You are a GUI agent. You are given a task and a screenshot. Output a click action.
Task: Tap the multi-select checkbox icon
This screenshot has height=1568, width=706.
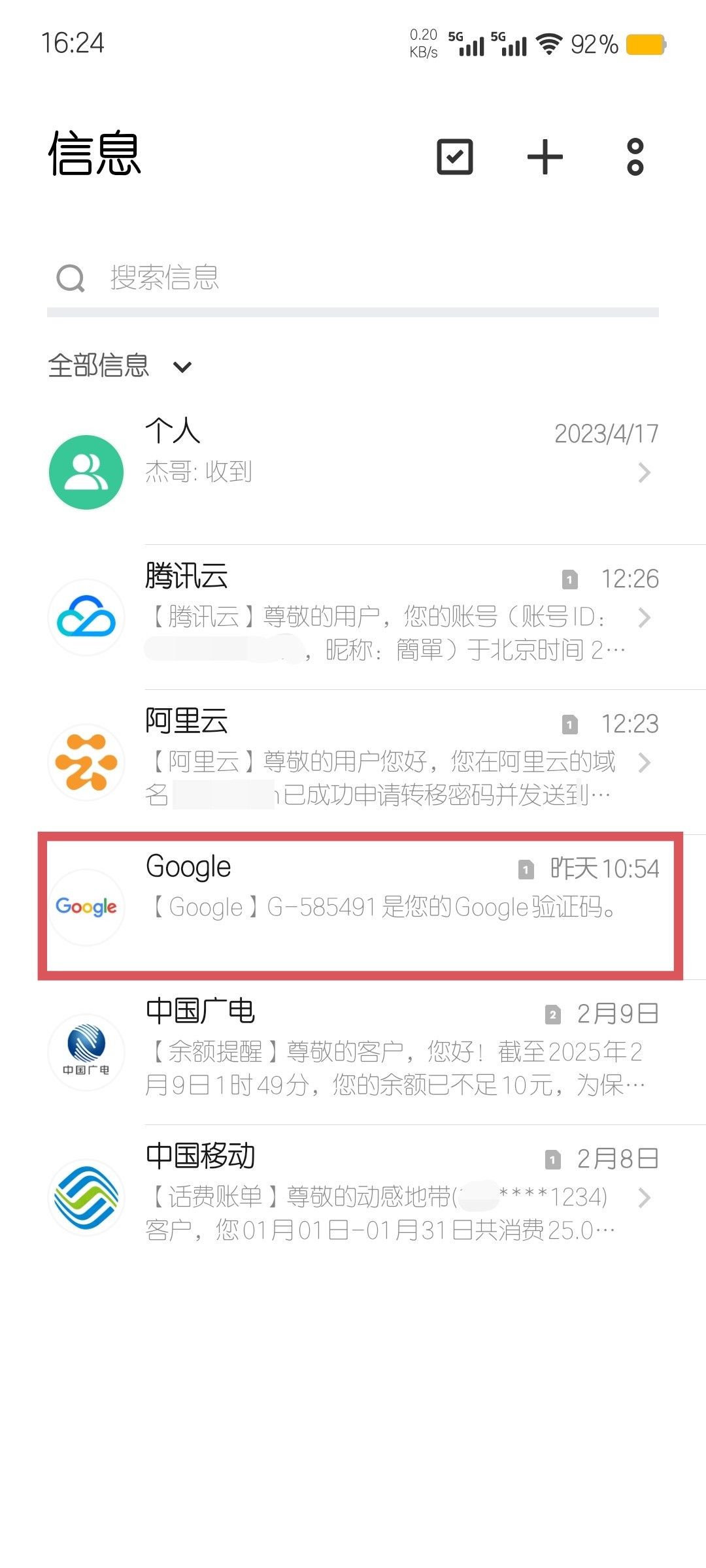[454, 157]
